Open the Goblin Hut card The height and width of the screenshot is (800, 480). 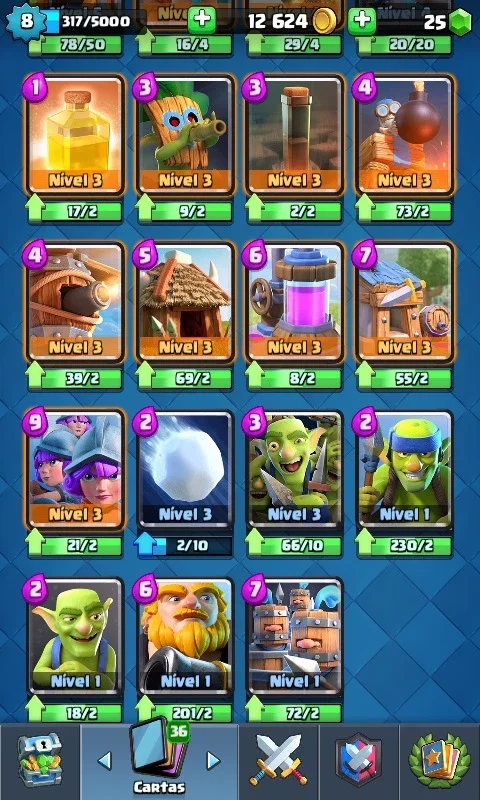(x=185, y=302)
